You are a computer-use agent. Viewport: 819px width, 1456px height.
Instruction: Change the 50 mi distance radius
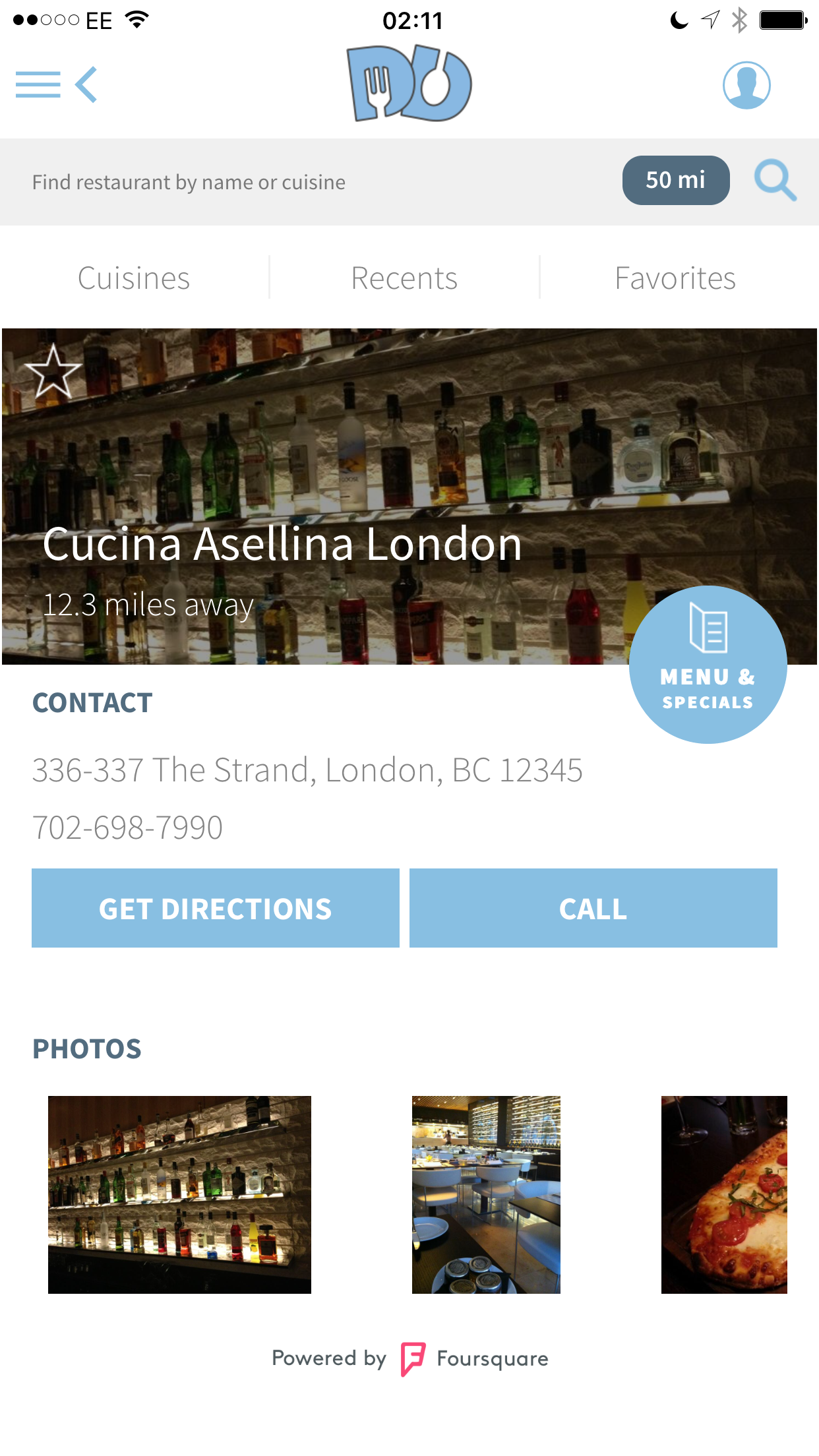point(675,180)
